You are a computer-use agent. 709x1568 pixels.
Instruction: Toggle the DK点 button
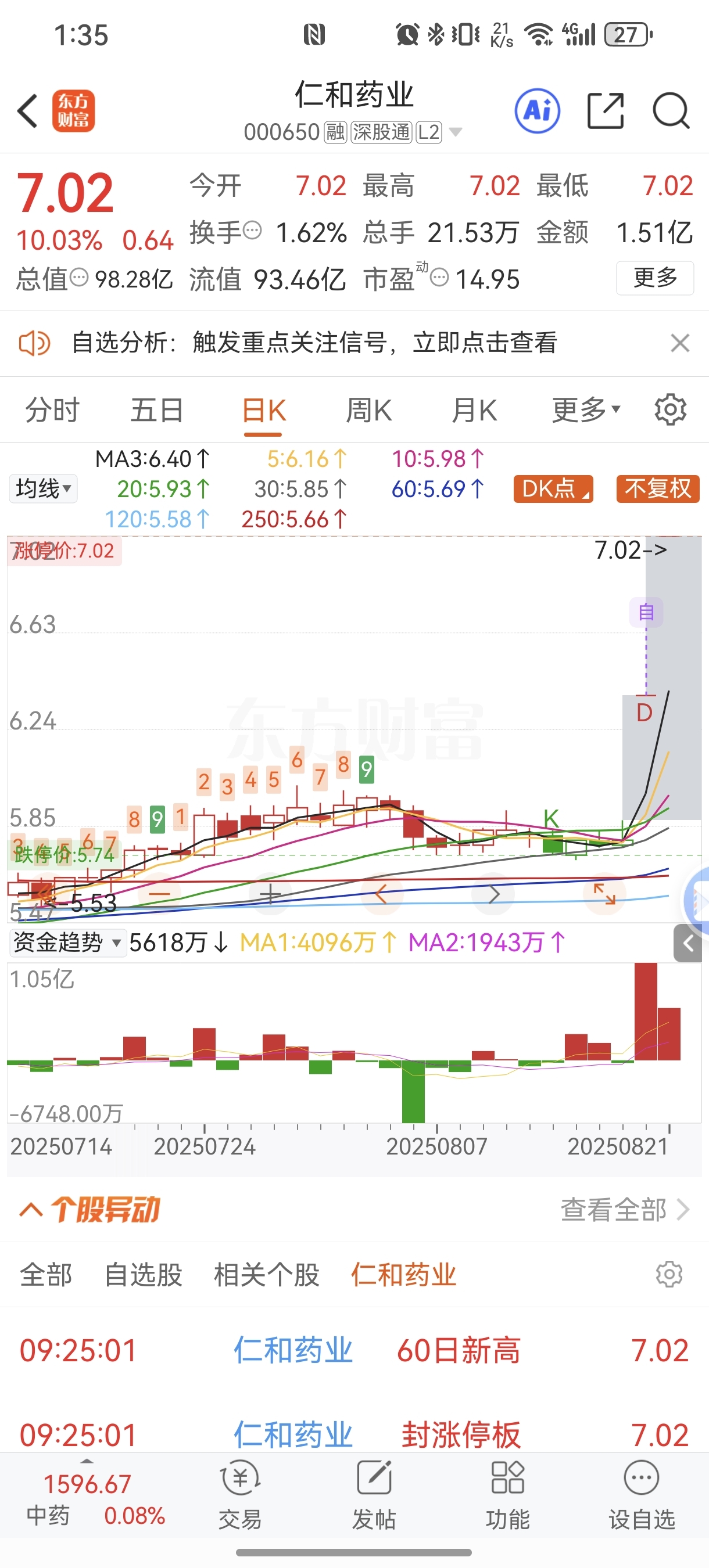[x=554, y=489]
